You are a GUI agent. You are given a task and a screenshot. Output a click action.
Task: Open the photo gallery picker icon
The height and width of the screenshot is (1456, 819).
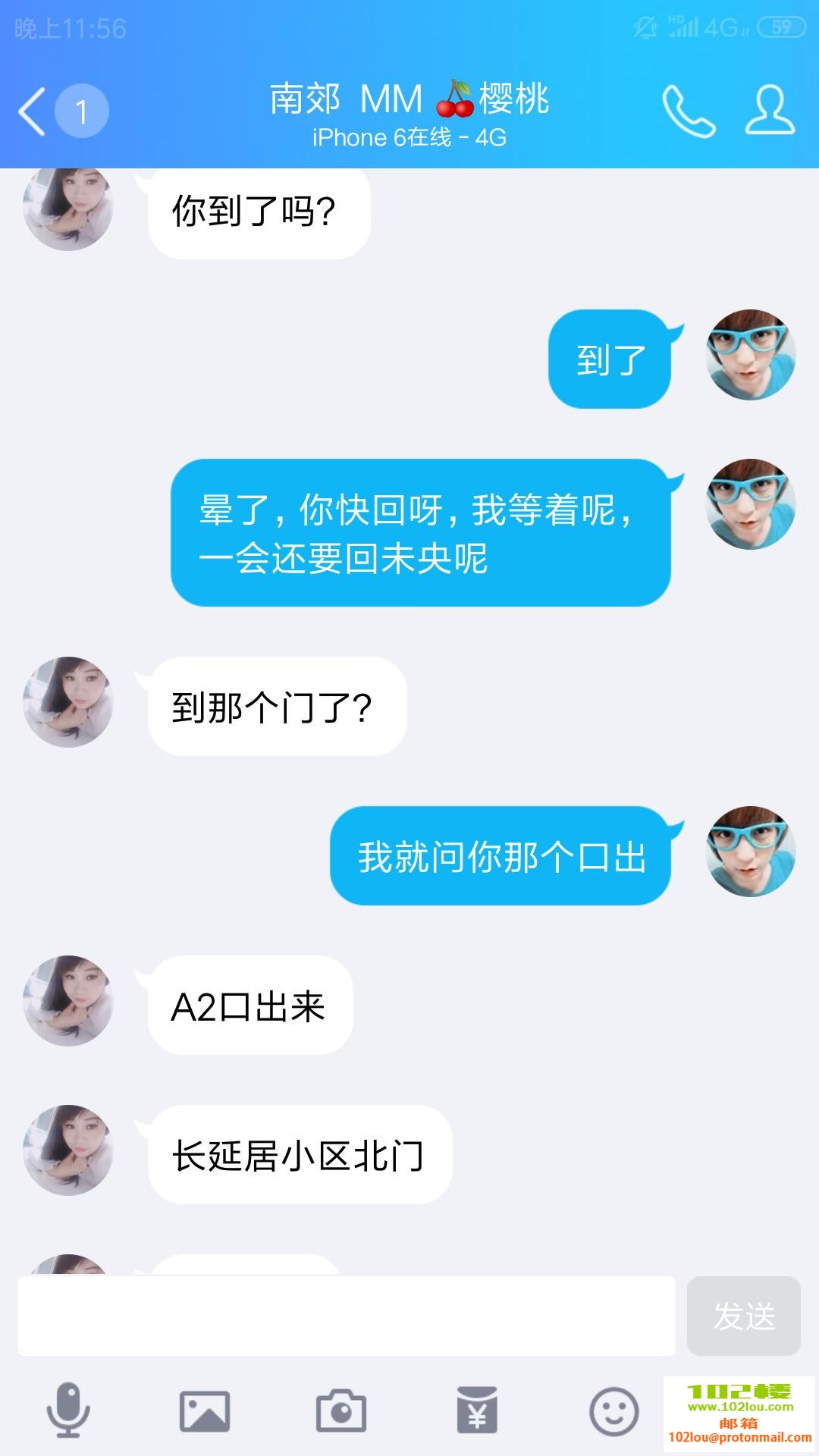[205, 1409]
